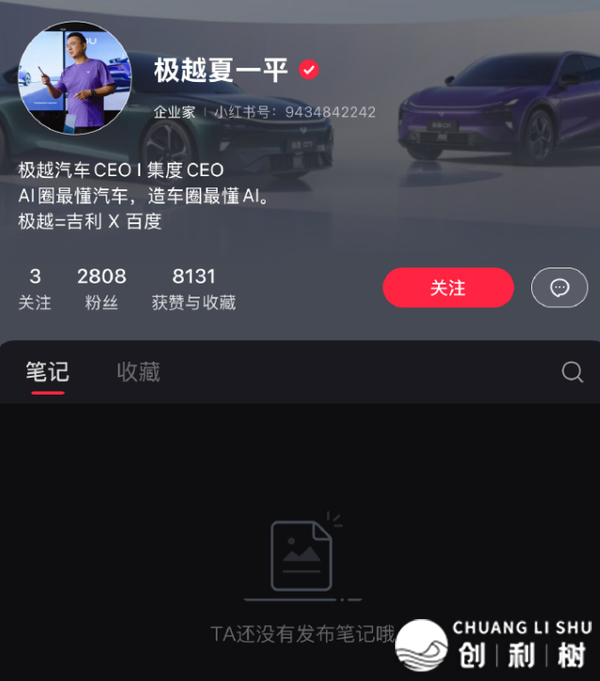Open the 粉丝 followers list

(102, 288)
